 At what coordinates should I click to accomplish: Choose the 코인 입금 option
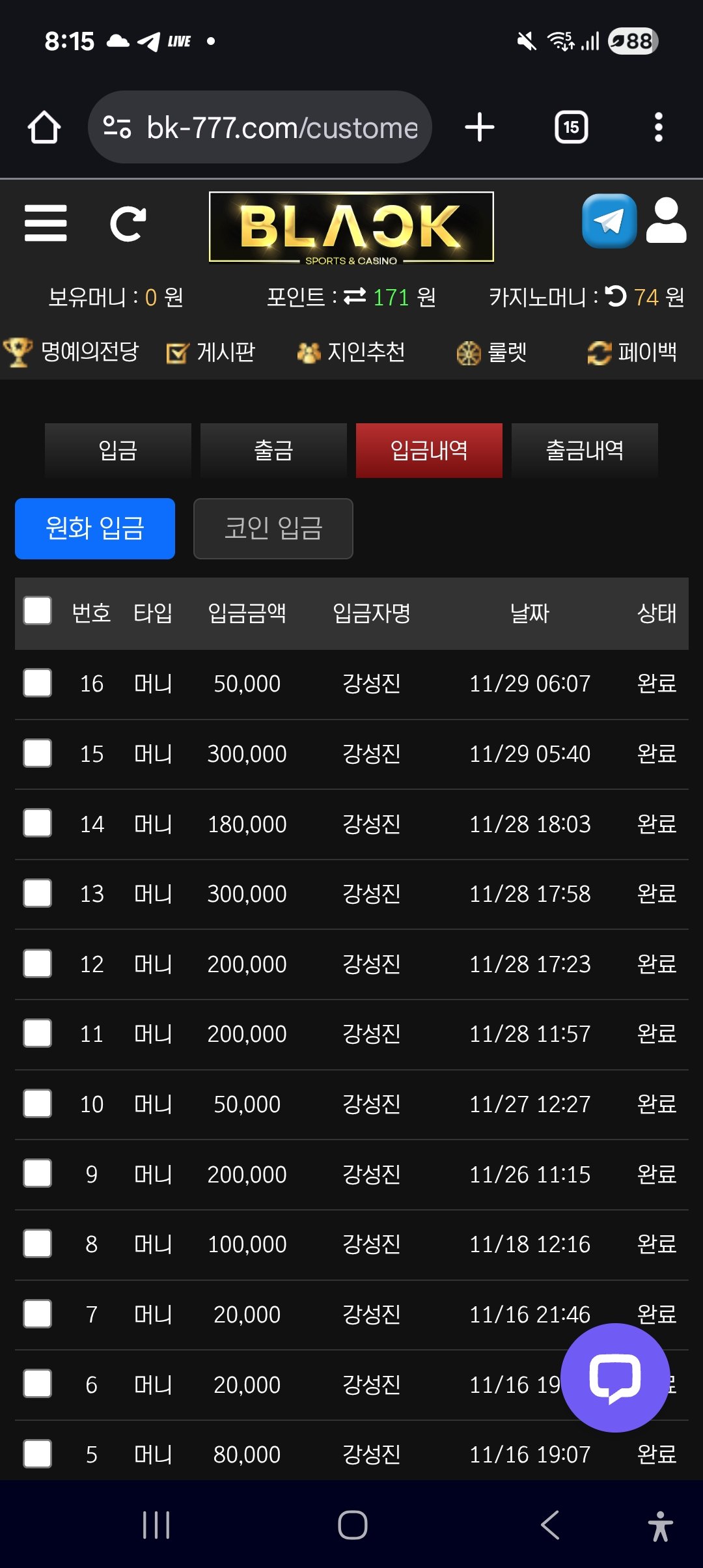point(273,528)
